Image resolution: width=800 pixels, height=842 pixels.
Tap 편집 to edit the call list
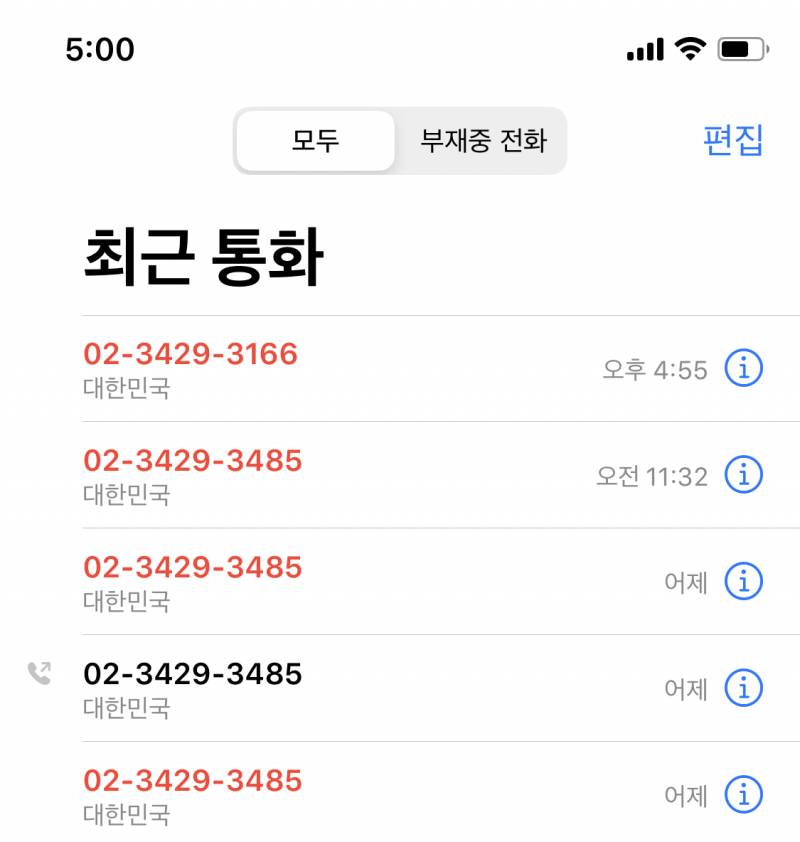click(733, 141)
